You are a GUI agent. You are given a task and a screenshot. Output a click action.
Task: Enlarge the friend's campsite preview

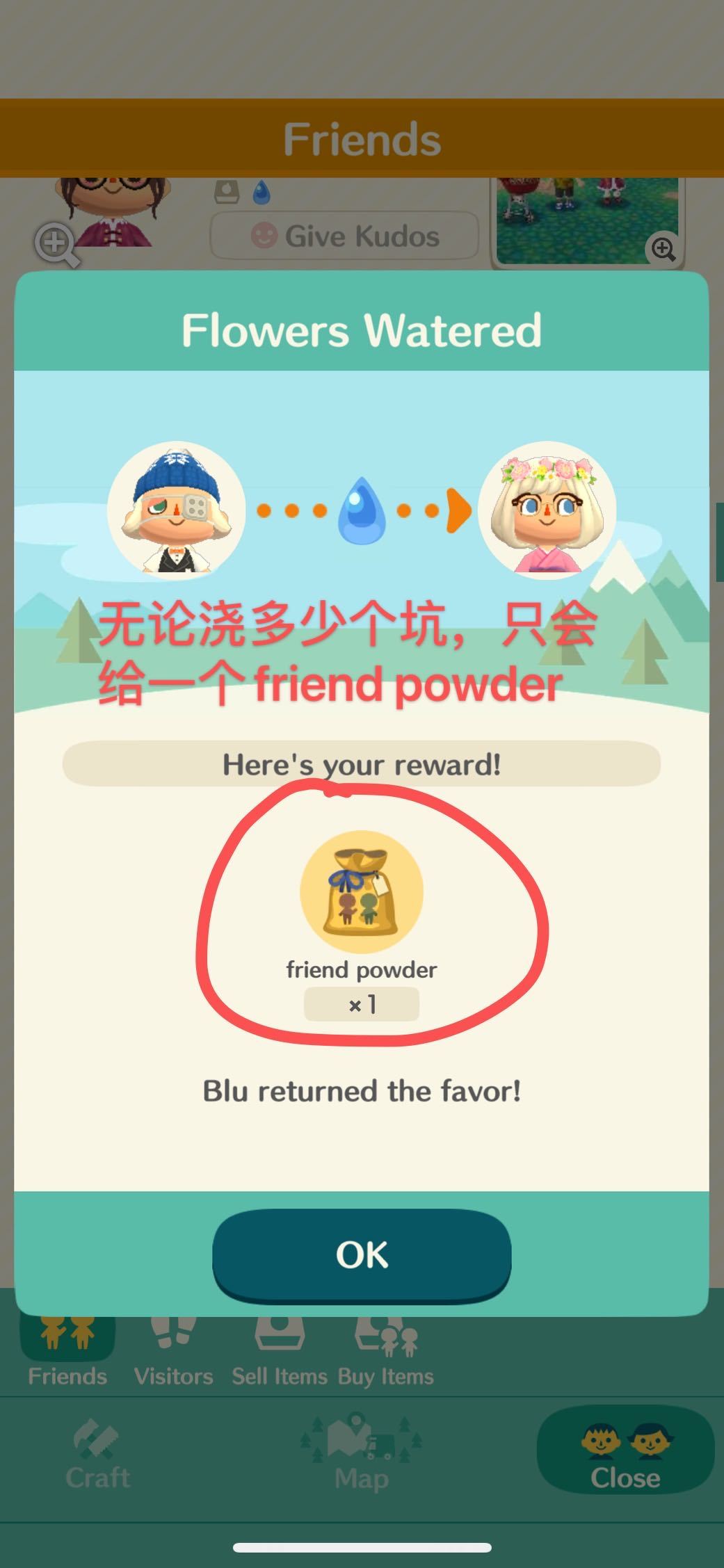pyautogui.click(x=663, y=248)
